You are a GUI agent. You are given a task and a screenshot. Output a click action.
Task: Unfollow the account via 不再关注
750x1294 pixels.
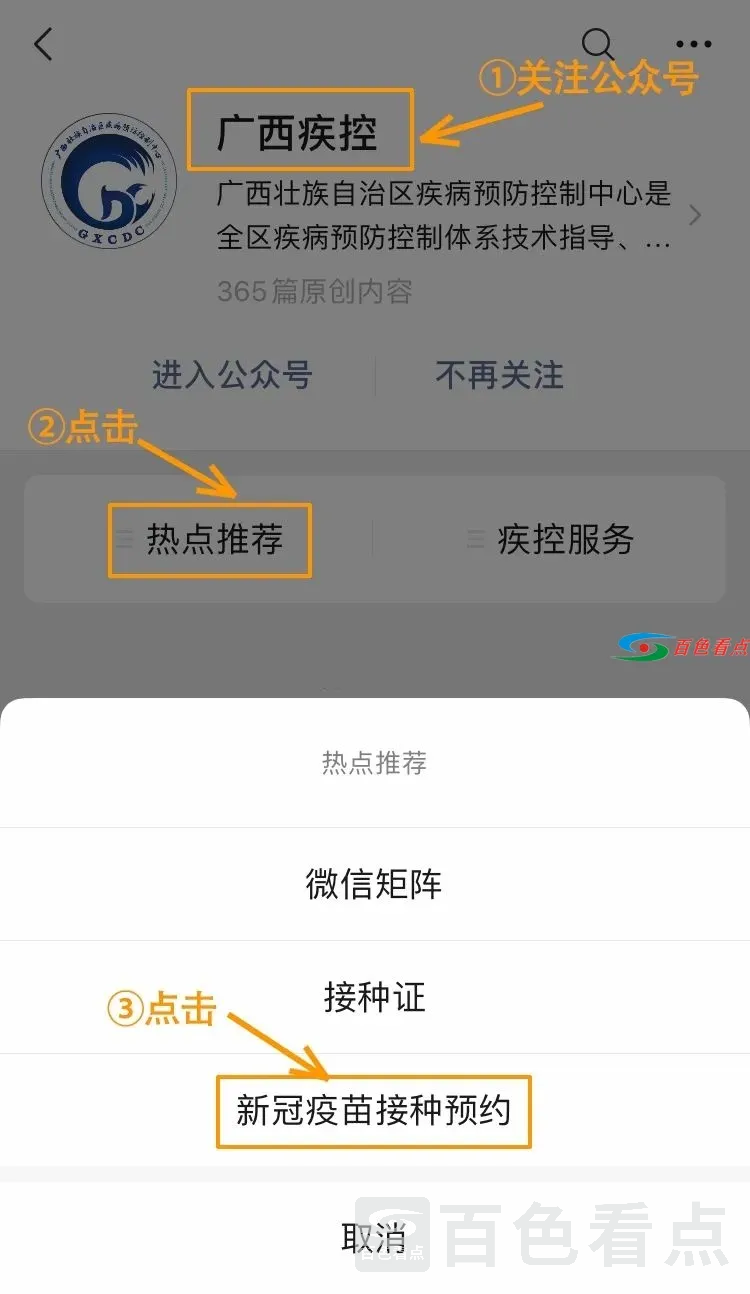point(500,375)
